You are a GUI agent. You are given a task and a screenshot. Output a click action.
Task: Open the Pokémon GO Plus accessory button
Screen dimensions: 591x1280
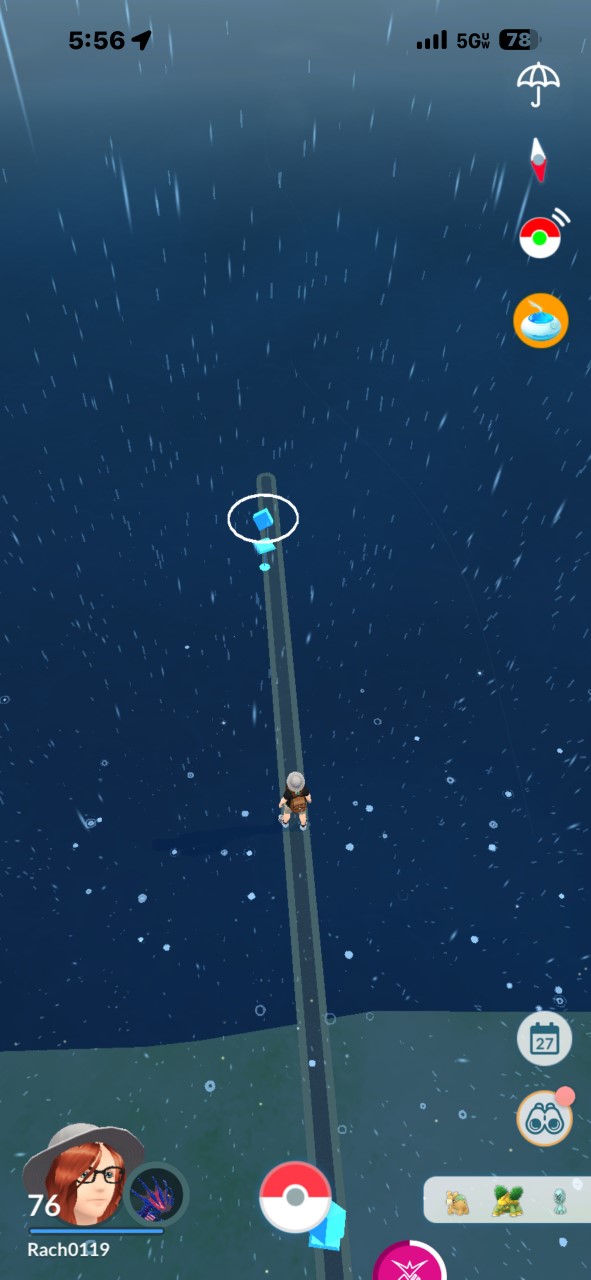543,236
